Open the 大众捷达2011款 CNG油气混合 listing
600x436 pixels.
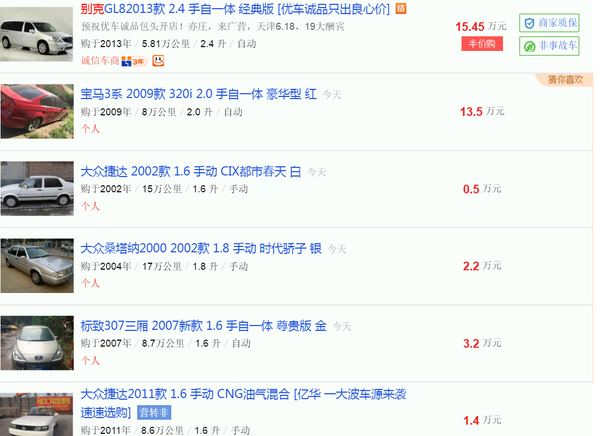pyautogui.click(x=243, y=403)
